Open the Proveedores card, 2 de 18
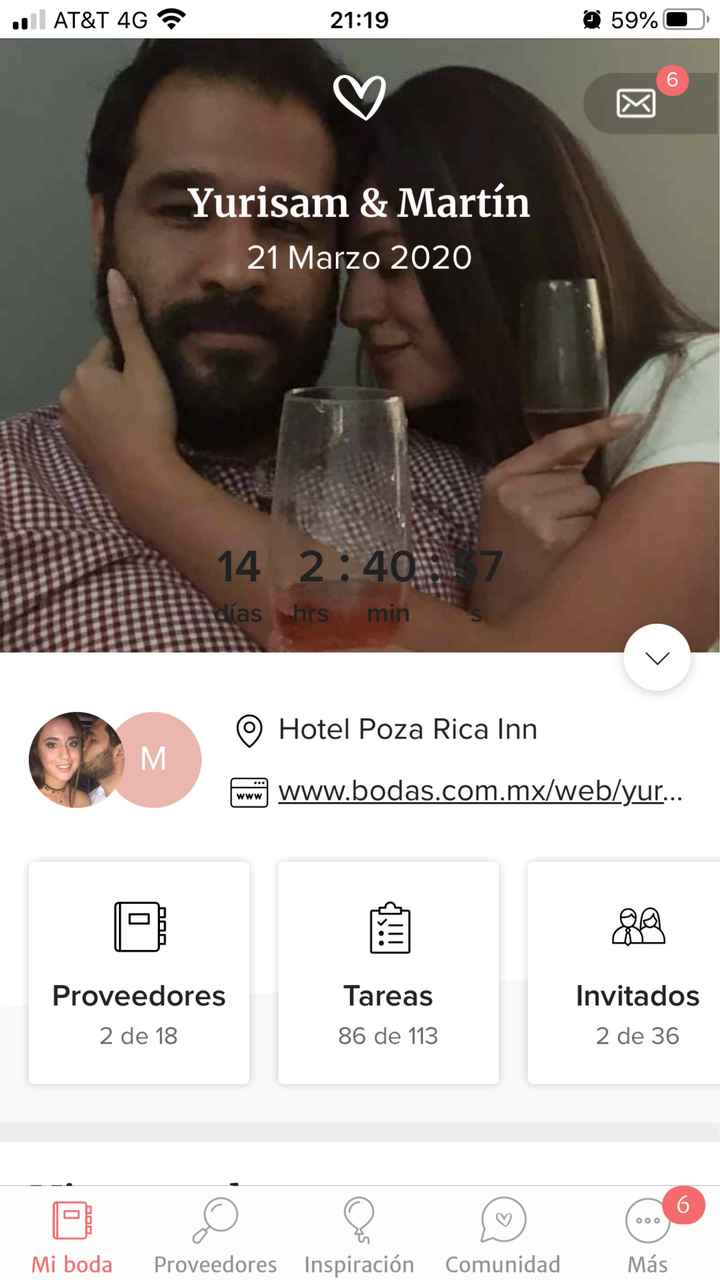 (x=139, y=972)
